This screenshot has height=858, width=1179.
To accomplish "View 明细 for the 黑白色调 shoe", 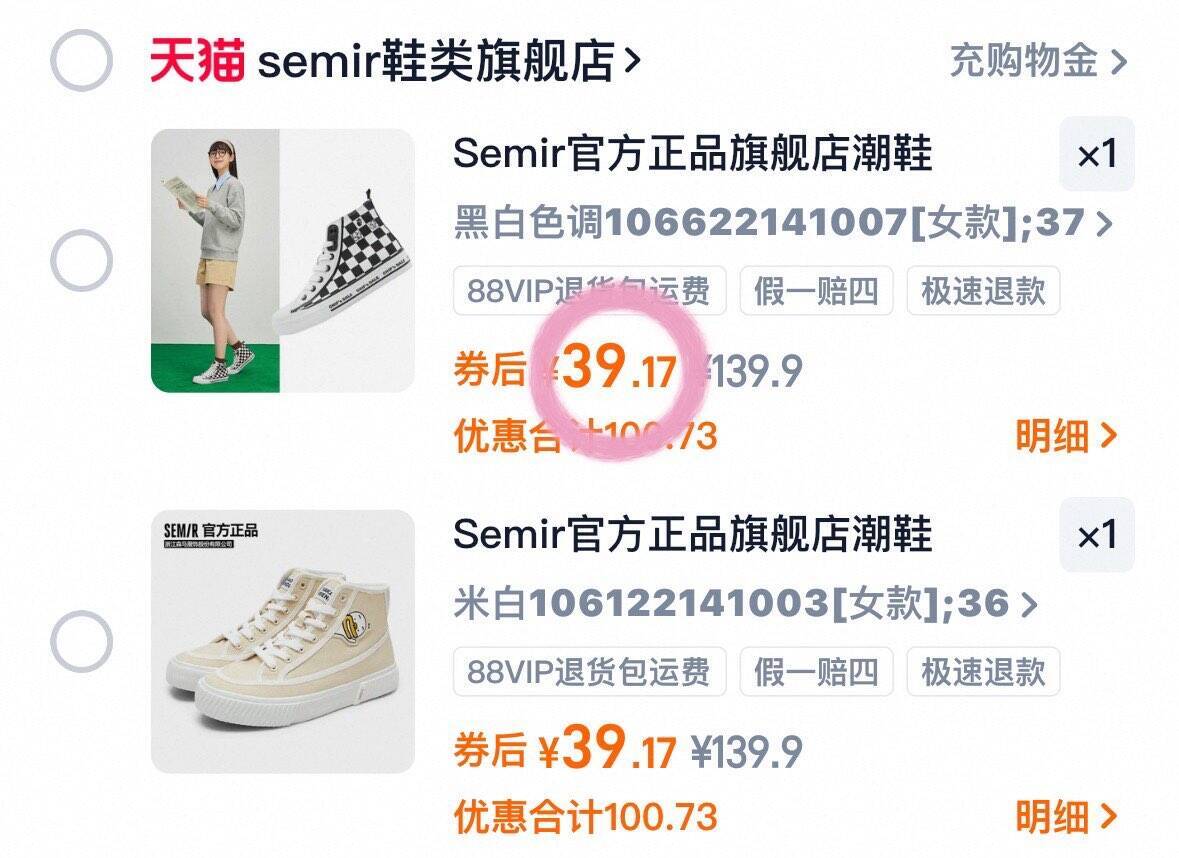I will click(x=1066, y=436).
